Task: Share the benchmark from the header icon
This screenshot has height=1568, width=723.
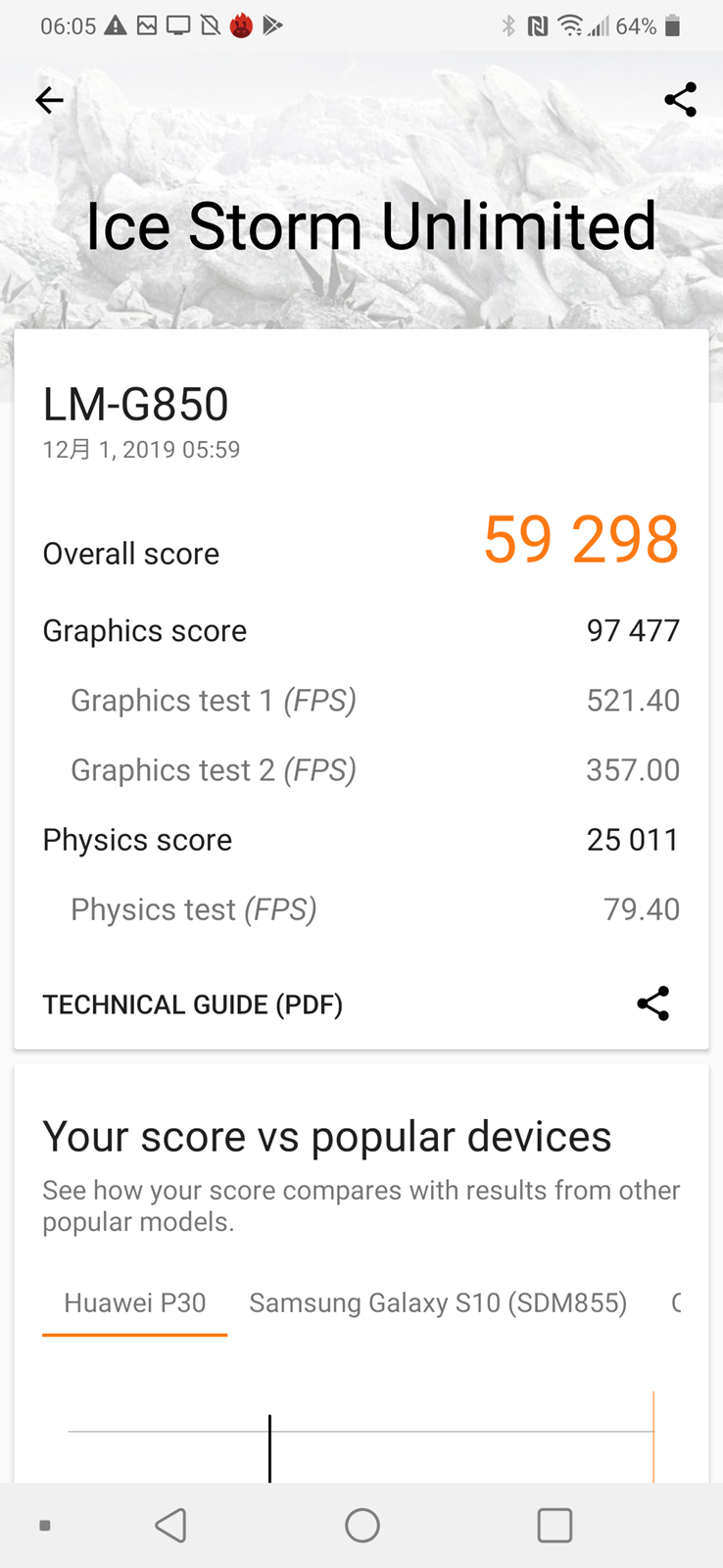Action: [680, 100]
